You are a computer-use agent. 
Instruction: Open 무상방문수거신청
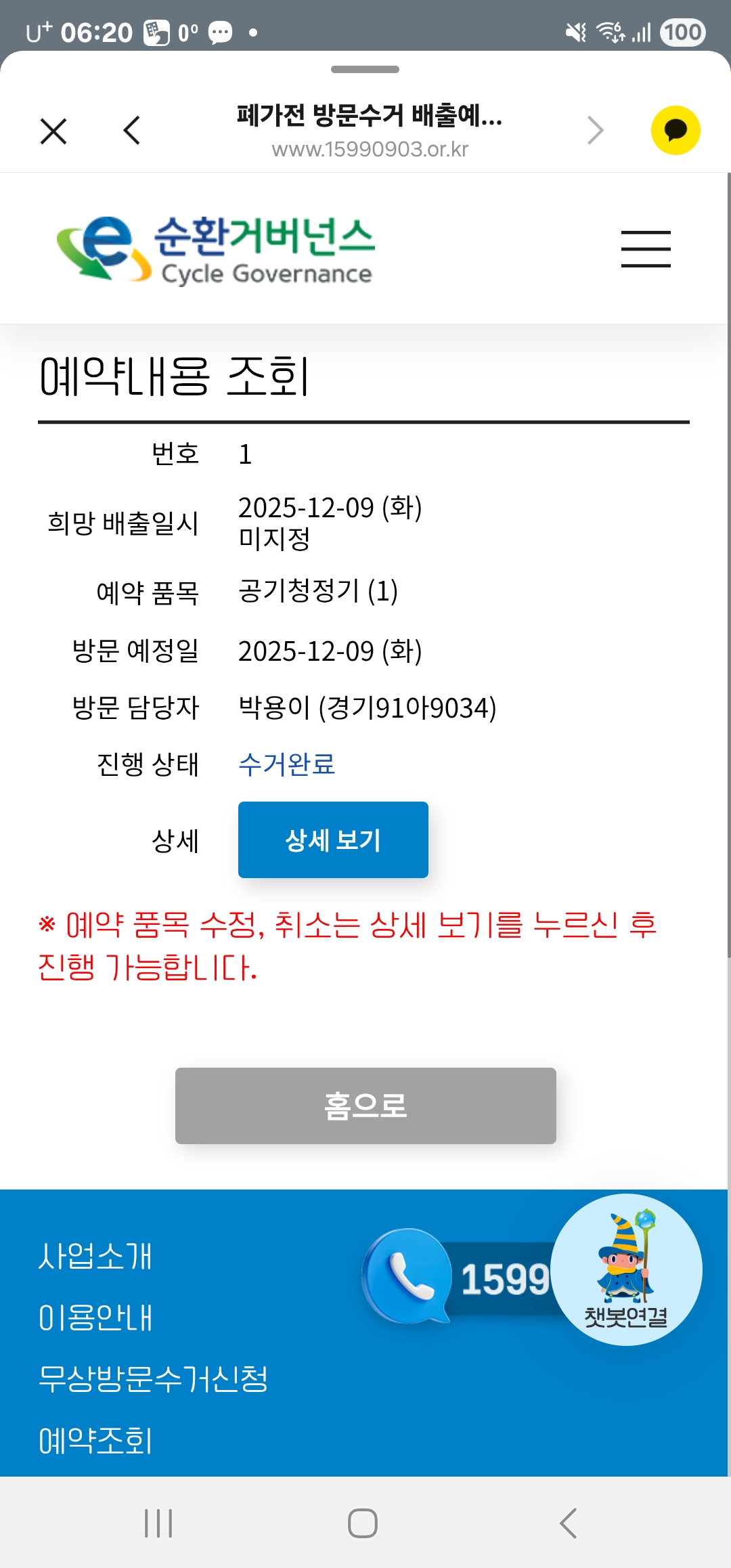tap(153, 1379)
